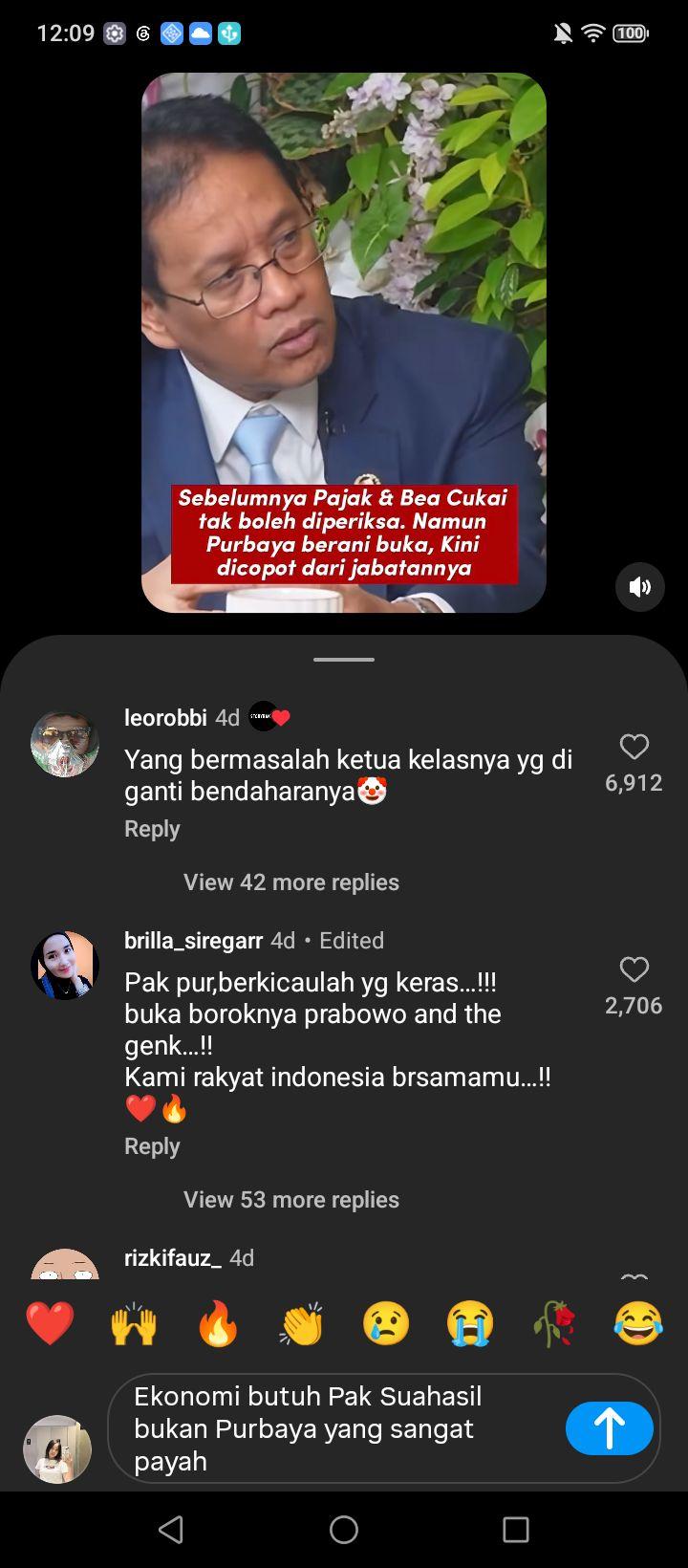Image resolution: width=688 pixels, height=1568 pixels.
Task: View 42 more replies
Action: tap(291, 882)
